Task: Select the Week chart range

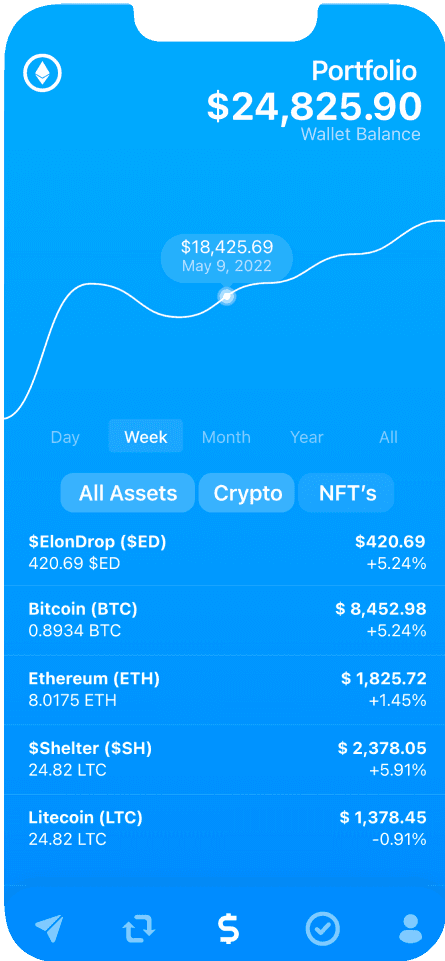Action: click(146, 436)
